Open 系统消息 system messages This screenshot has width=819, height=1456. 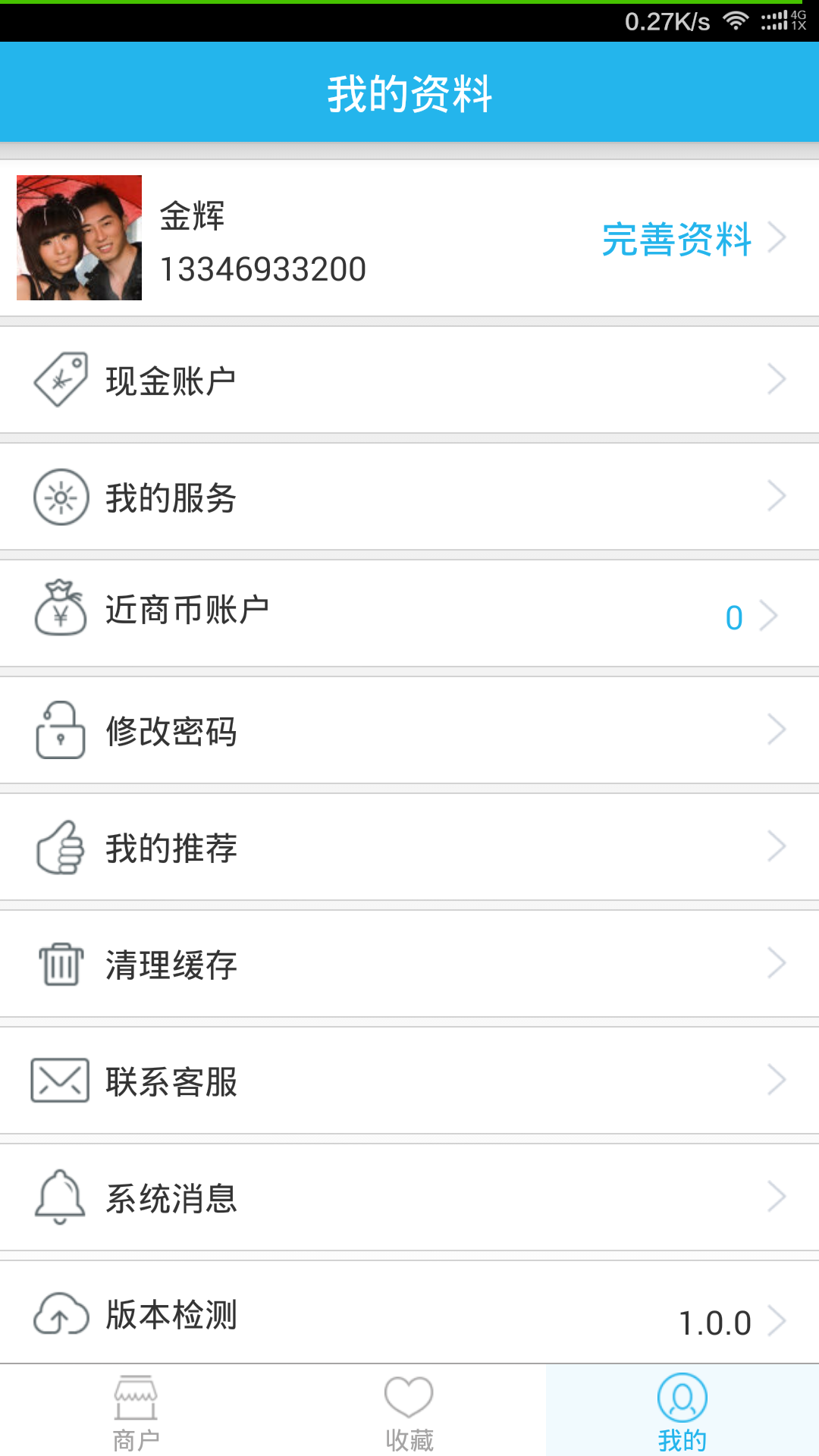click(409, 1198)
